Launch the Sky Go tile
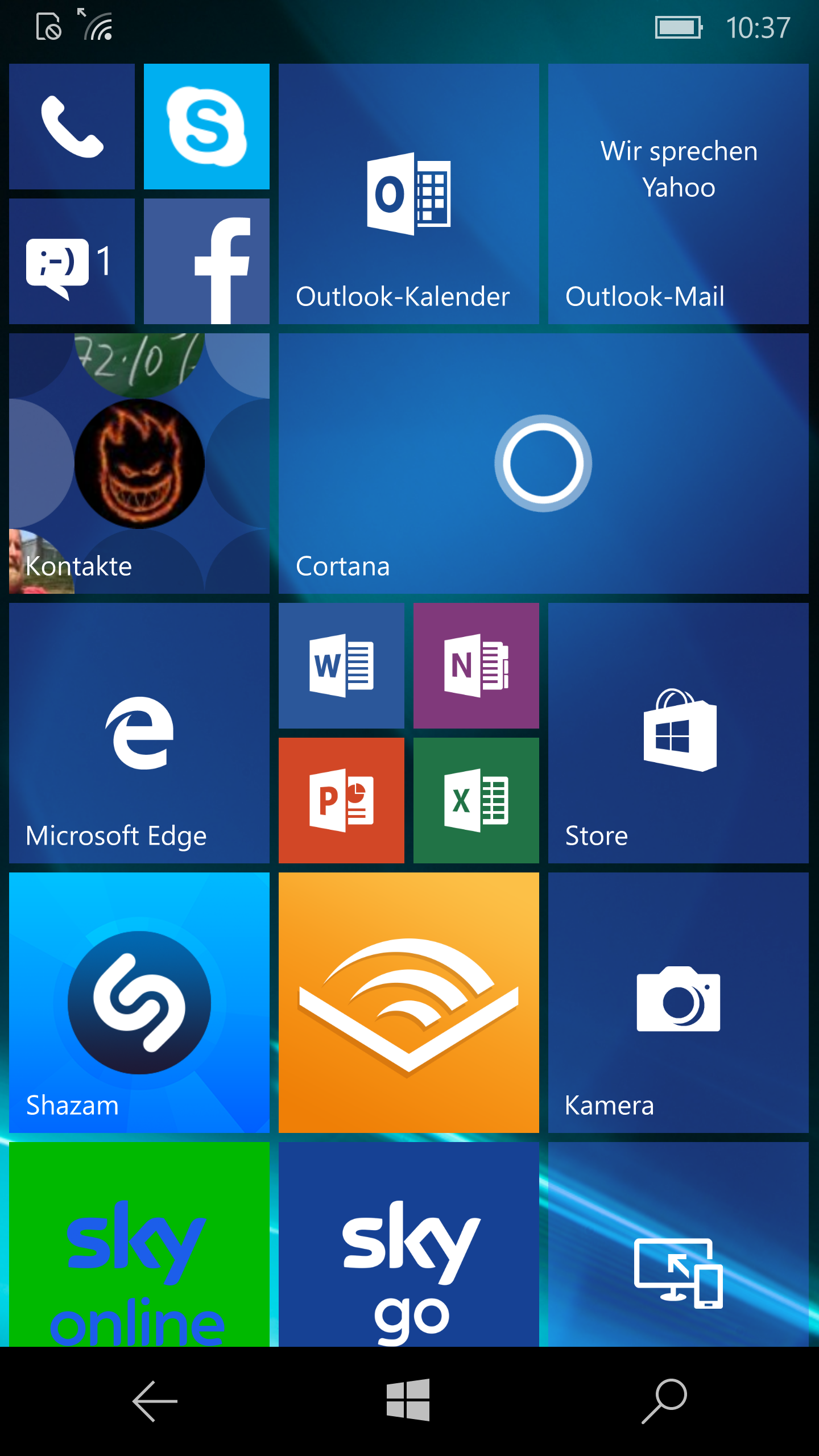The width and height of the screenshot is (819, 1456). coord(408,1246)
